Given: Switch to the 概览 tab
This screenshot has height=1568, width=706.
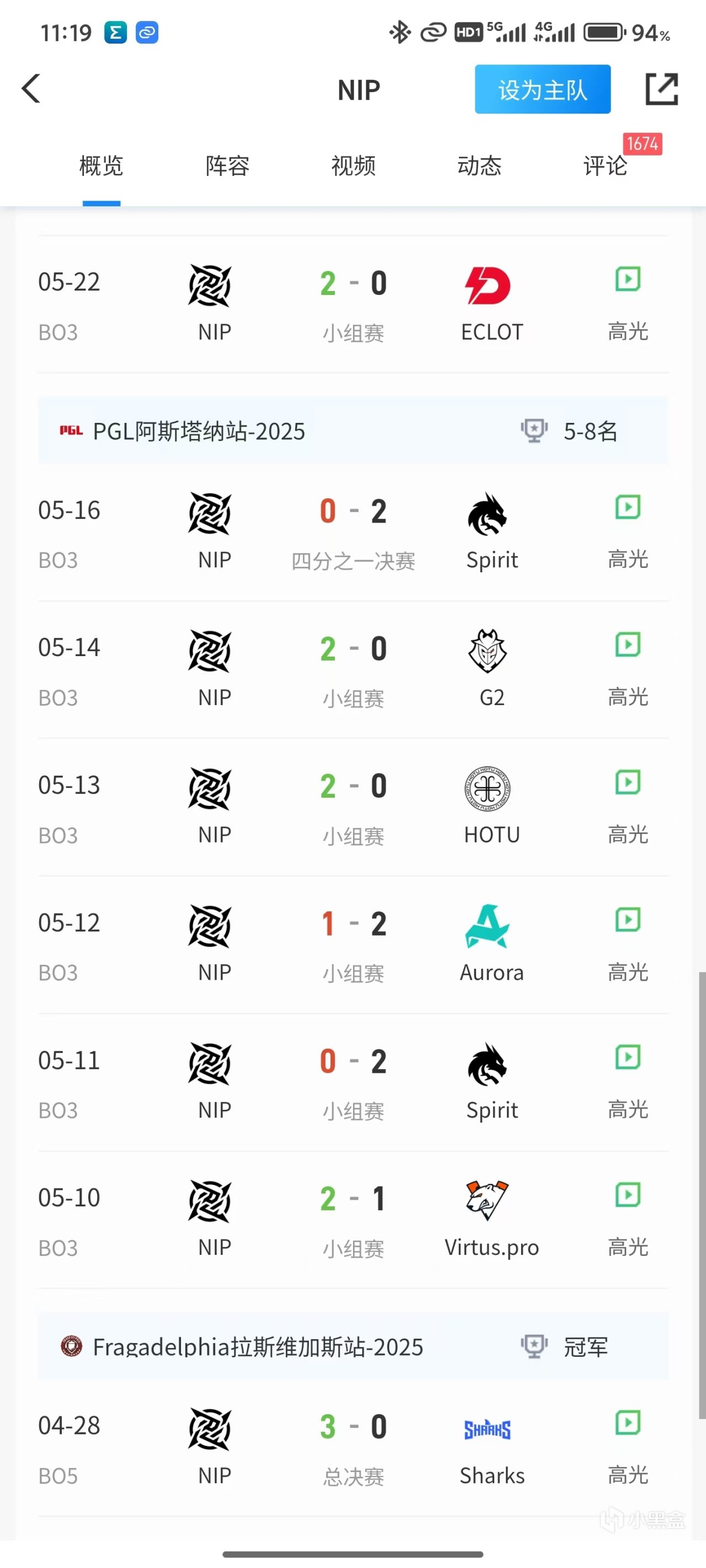Looking at the screenshot, I should coord(101,165).
